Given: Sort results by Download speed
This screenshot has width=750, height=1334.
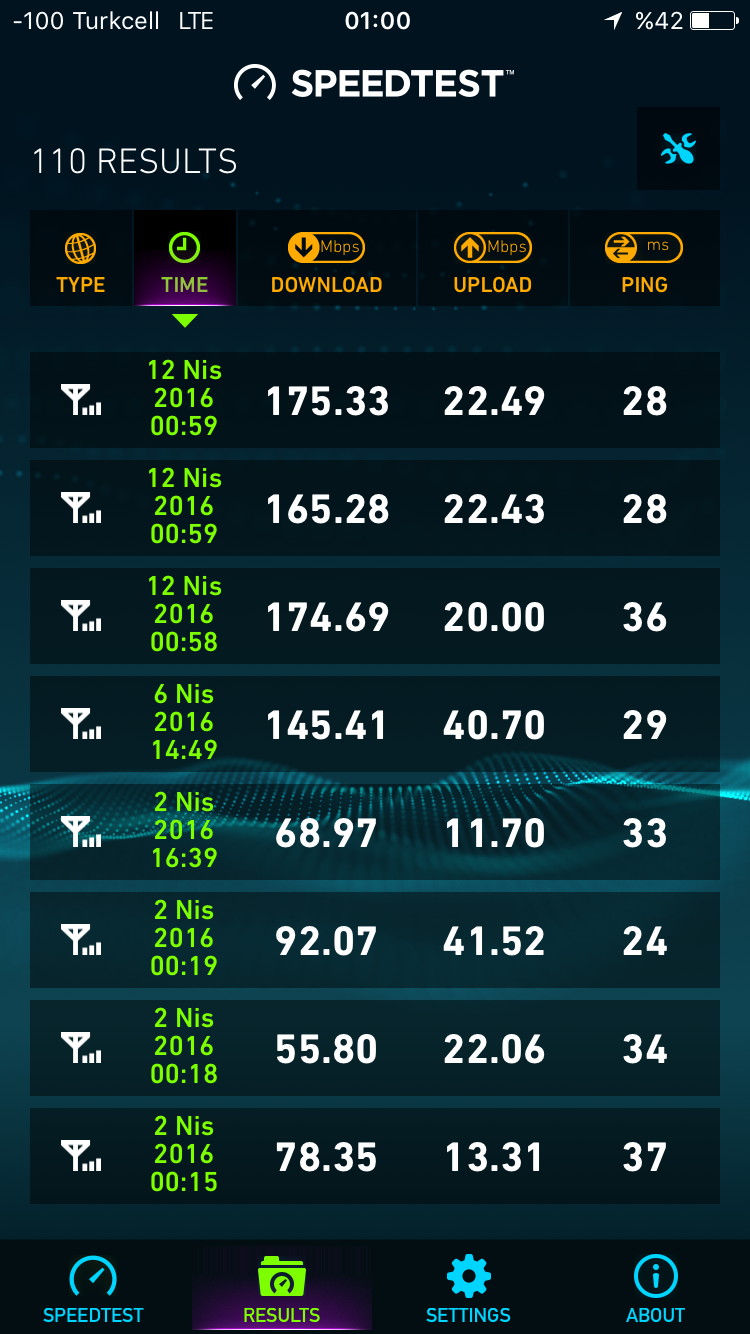Looking at the screenshot, I should [327, 259].
